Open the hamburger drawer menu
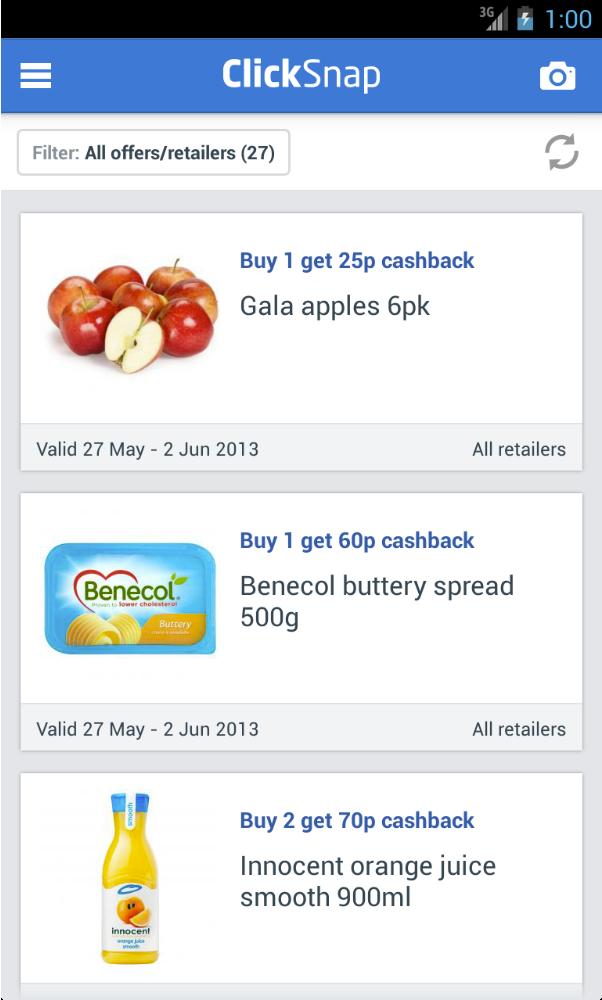Image resolution: width=602 pixels, height=1000 pixels. [36, 76]
